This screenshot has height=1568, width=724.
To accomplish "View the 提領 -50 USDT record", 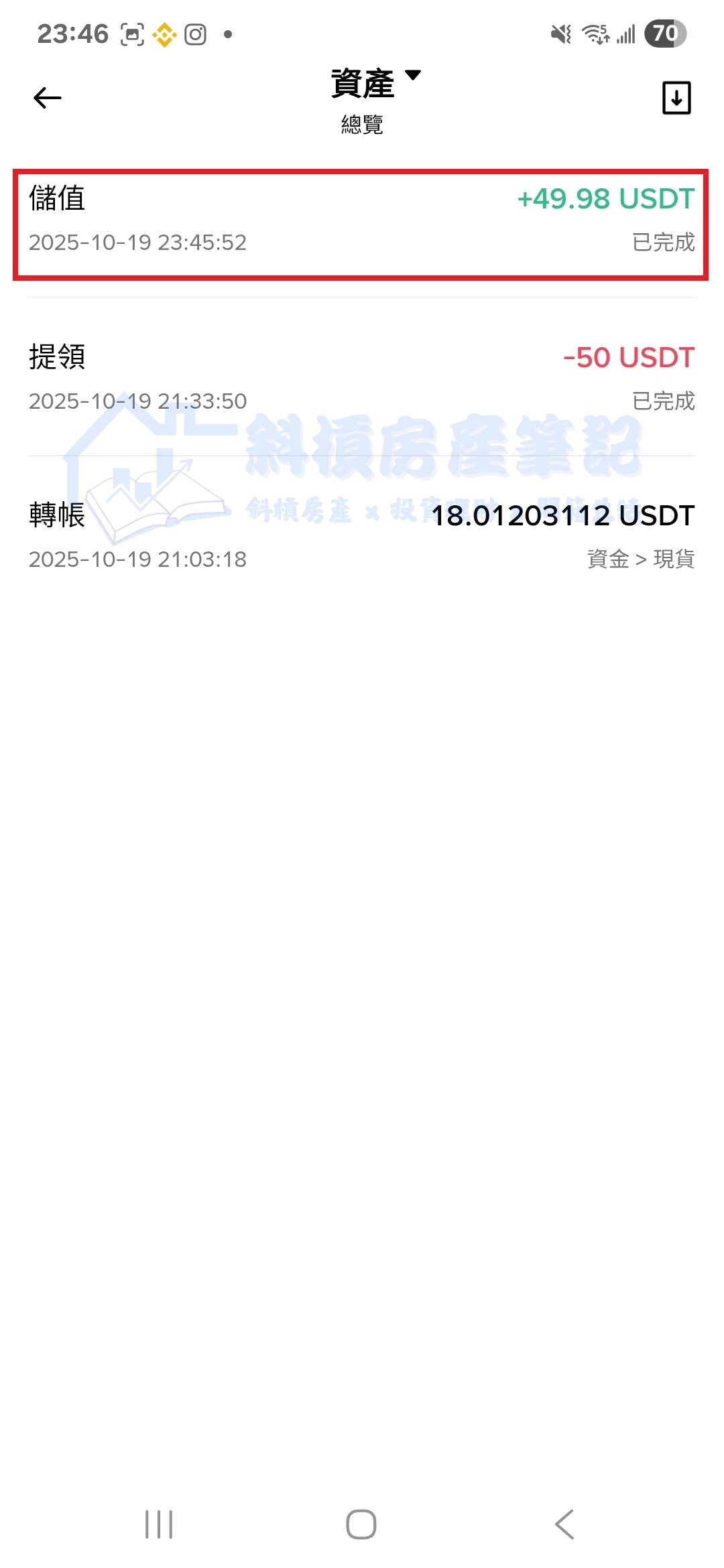I will click(x=361, y=377).
